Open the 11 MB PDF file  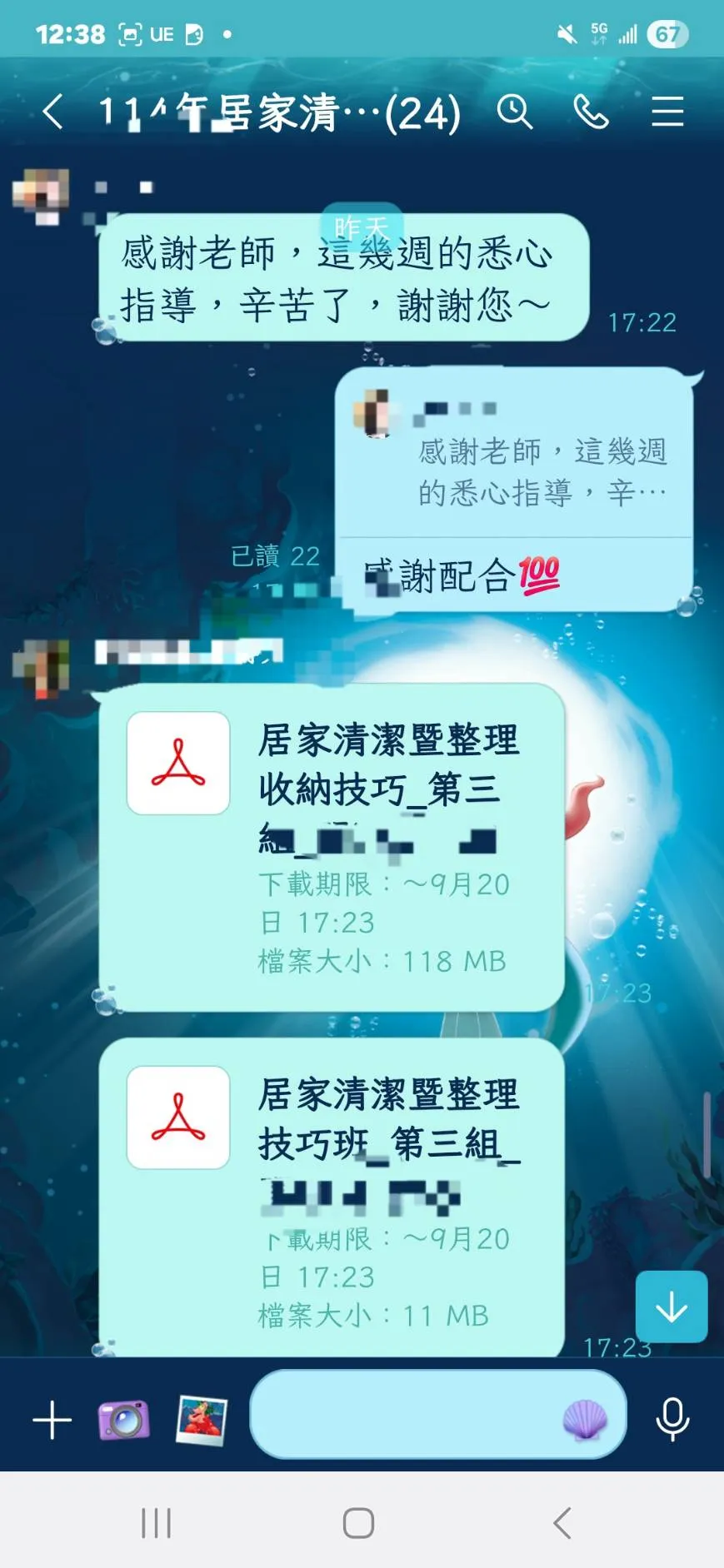[x=332, y=1197]
